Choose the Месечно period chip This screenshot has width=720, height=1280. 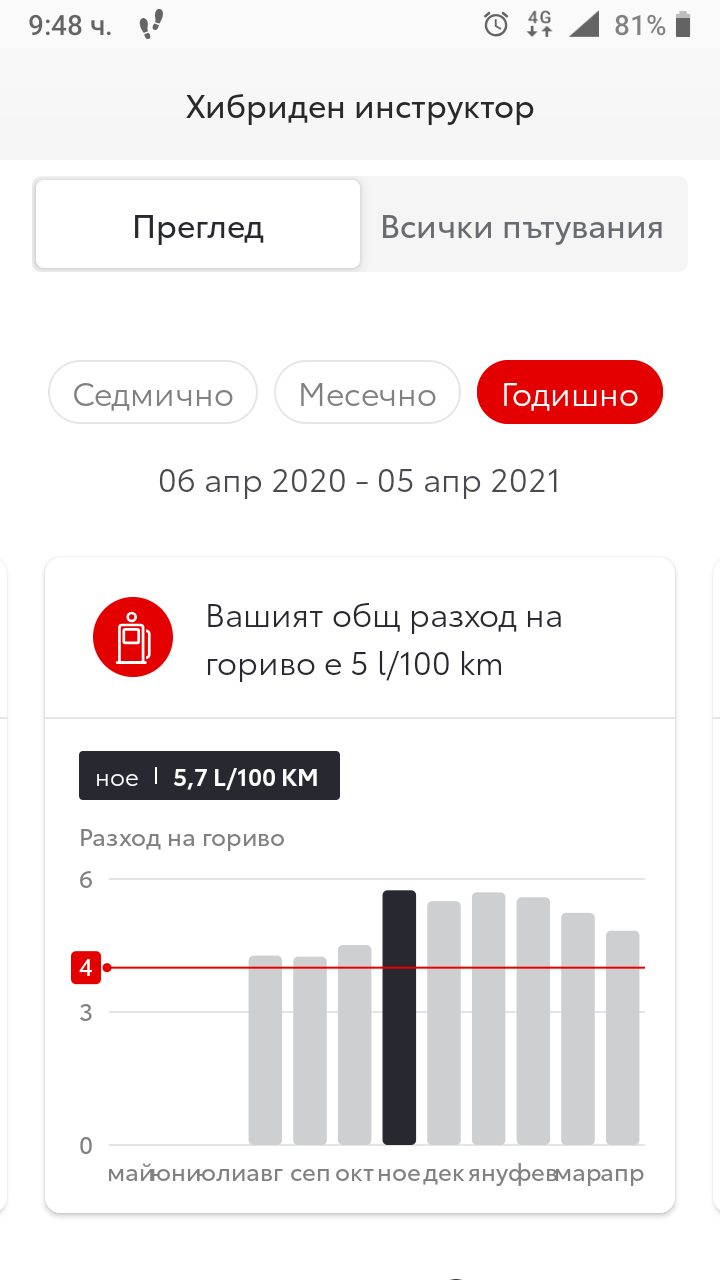pyautogui.click(x=367, y=394)
